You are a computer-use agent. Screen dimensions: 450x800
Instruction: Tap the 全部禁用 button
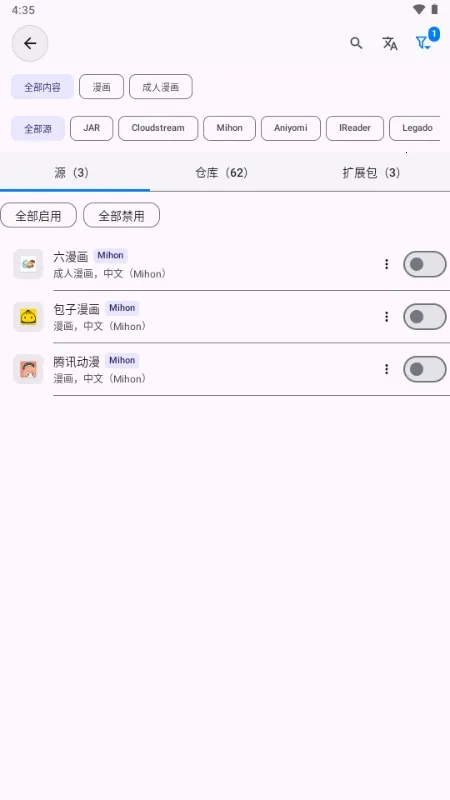(x=121, y=215)
